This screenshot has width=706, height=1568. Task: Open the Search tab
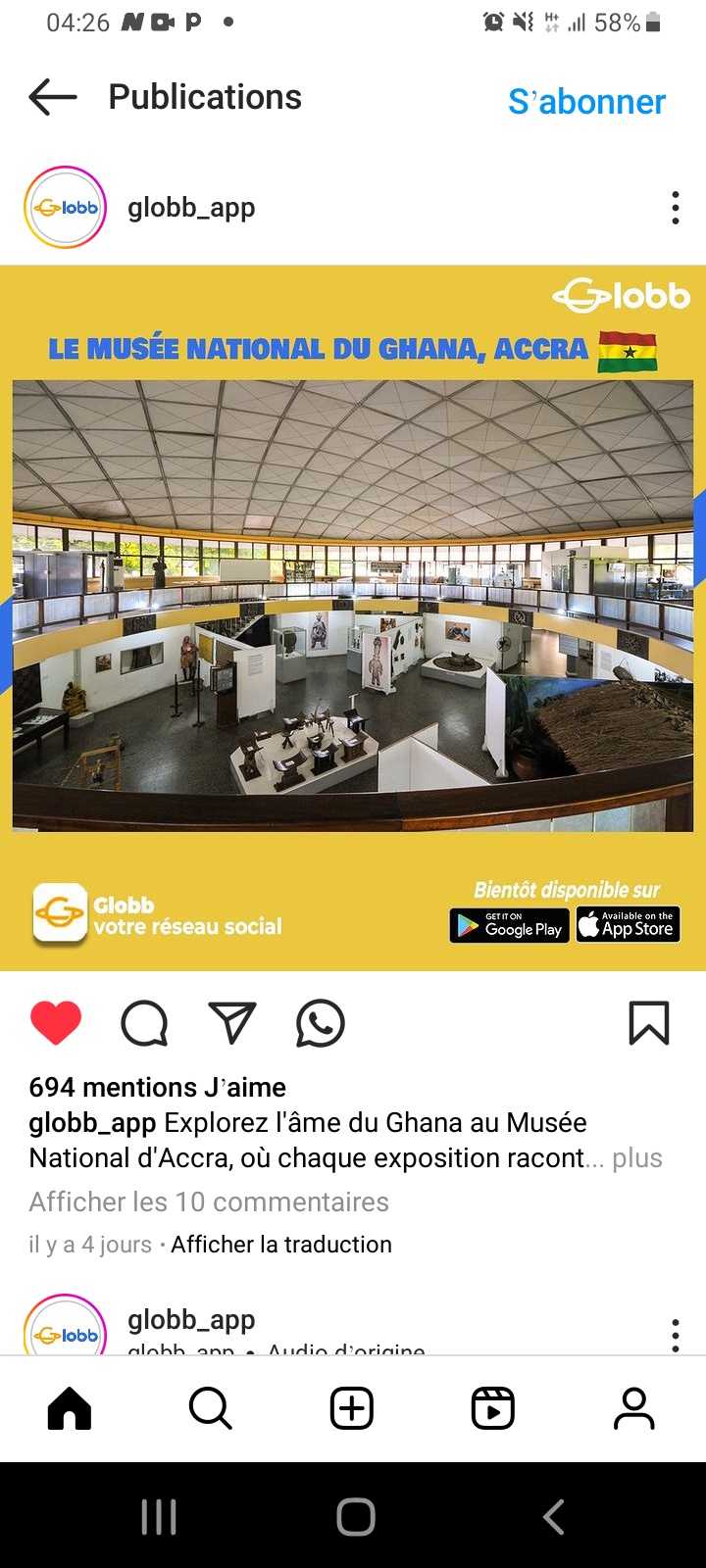[x=211, y=1409]
